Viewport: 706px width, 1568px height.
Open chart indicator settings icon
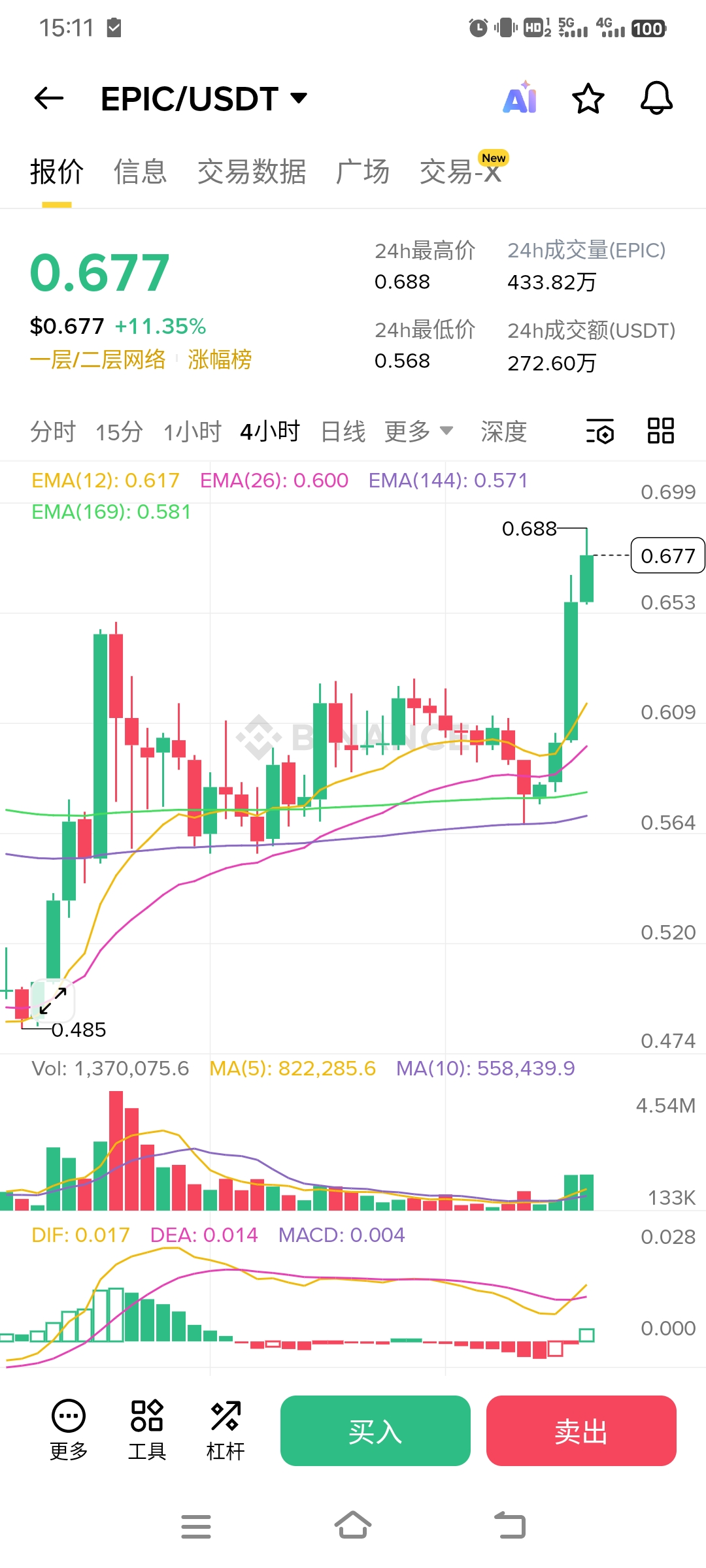[x=600, y=432]
